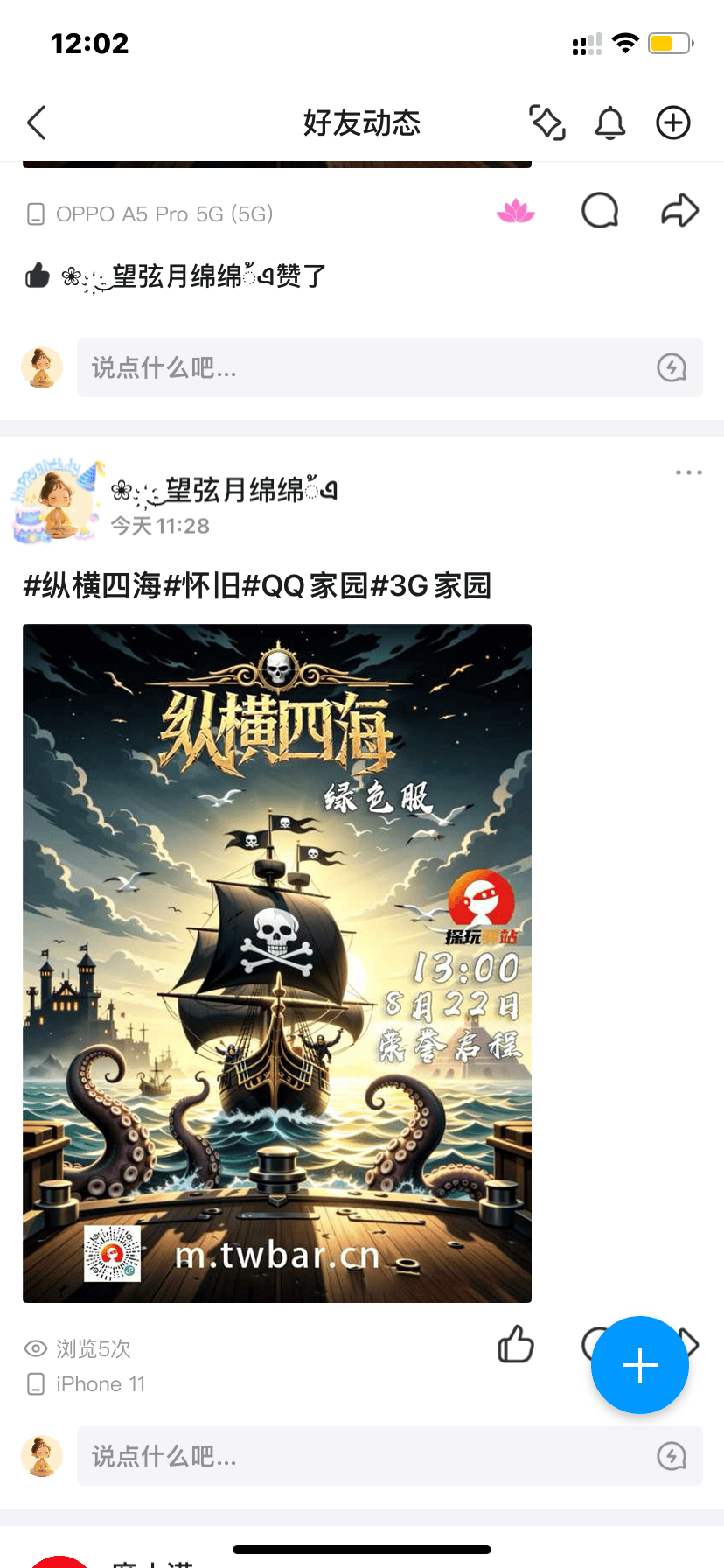Open quick-reply icon in the upper comment box
Screen dimensions: 724x1568
click(672, 367)
